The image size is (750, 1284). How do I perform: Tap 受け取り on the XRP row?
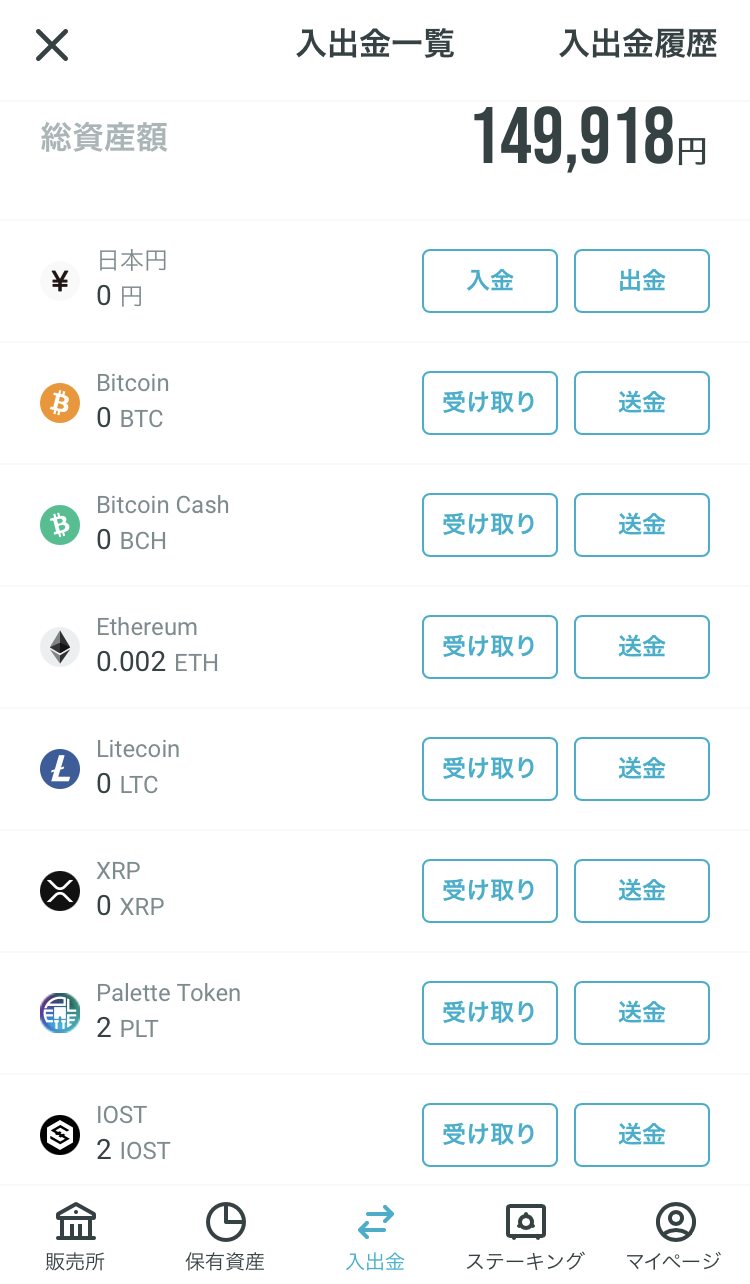pos(490,891)
